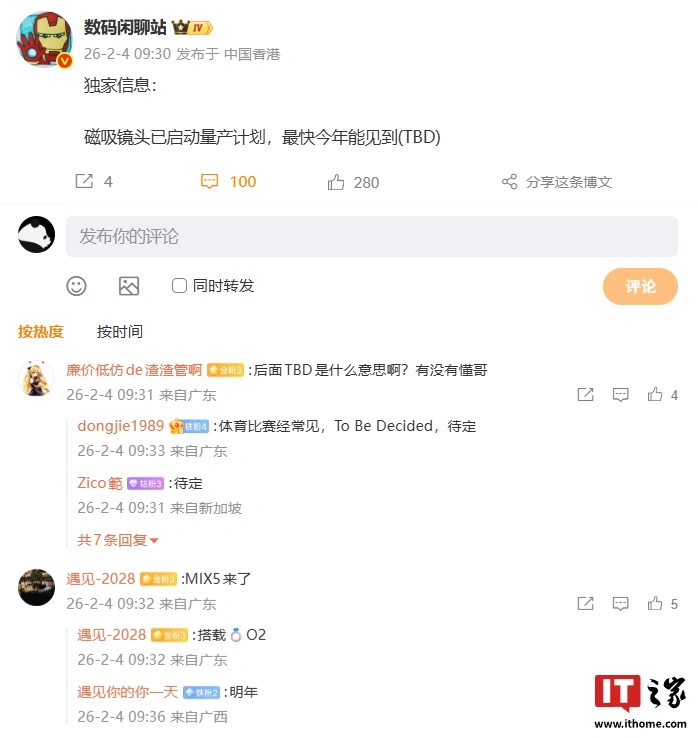The image size is (698, 738).
Task: Sort comments by 按热度
Action: tap(40, 331)
